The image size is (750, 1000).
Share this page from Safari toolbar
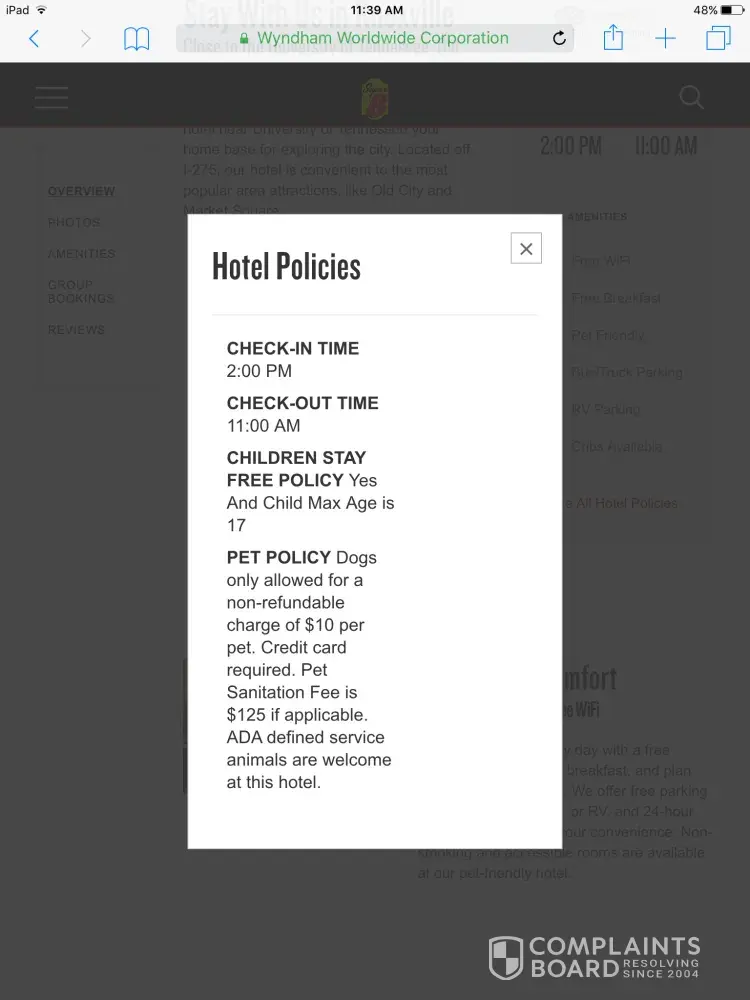coord(613,38)
